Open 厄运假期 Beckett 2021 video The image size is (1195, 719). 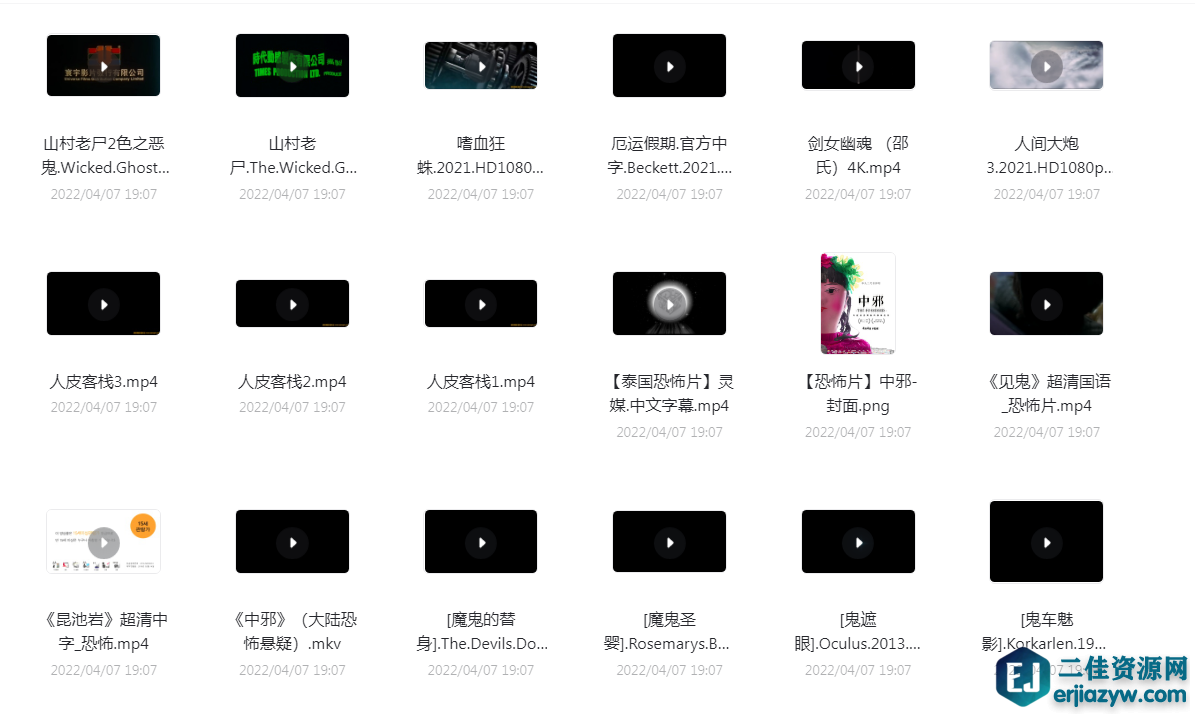click(x=669, y=66)
